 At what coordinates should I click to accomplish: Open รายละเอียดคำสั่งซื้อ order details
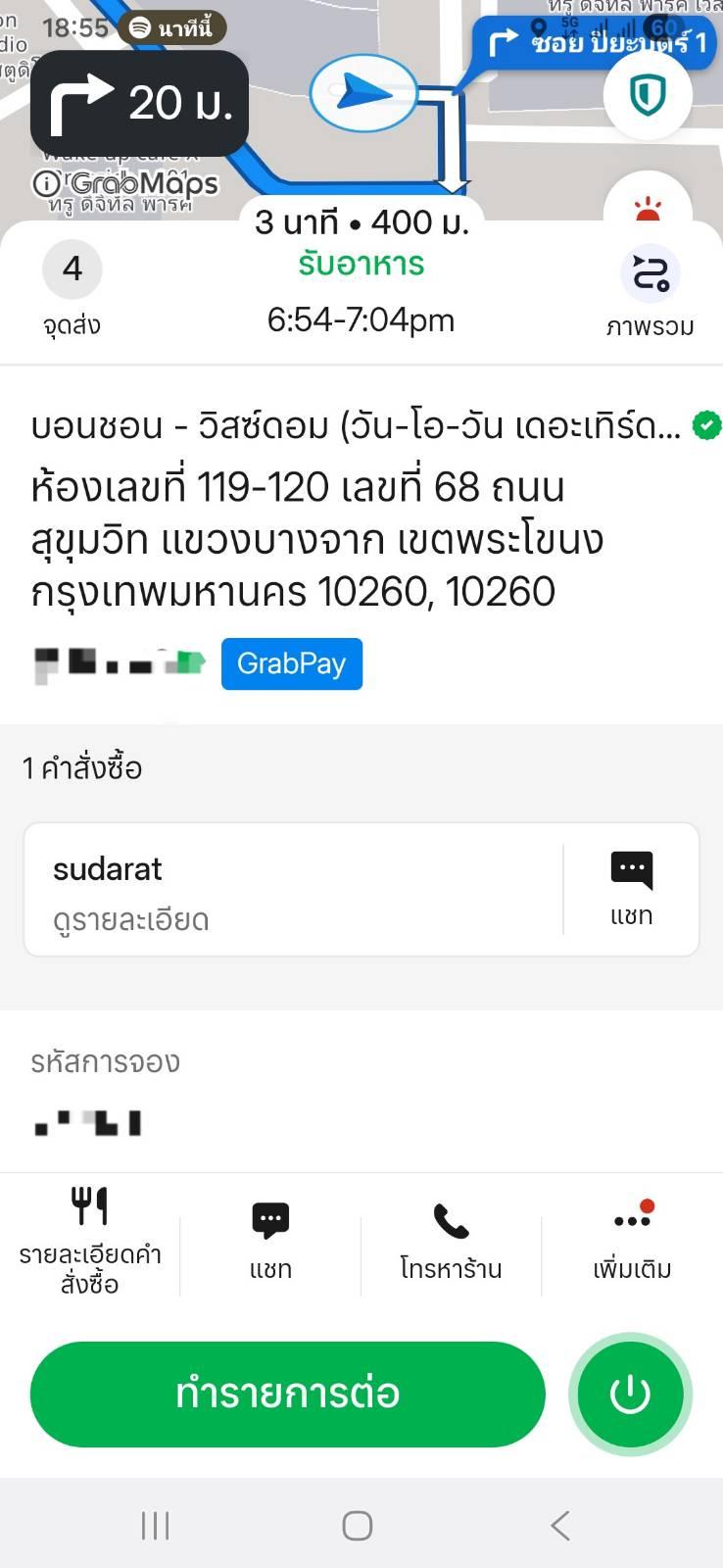(x=90, y=1241)
